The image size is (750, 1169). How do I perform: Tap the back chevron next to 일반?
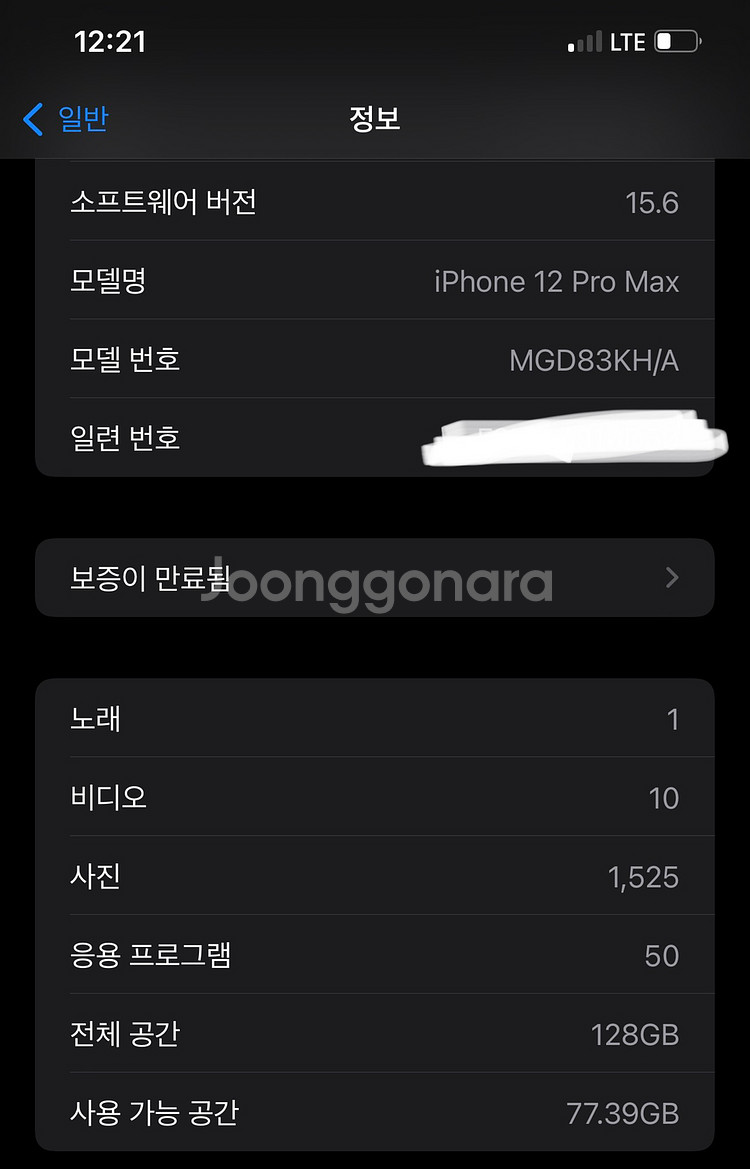[x=30, y=118]
